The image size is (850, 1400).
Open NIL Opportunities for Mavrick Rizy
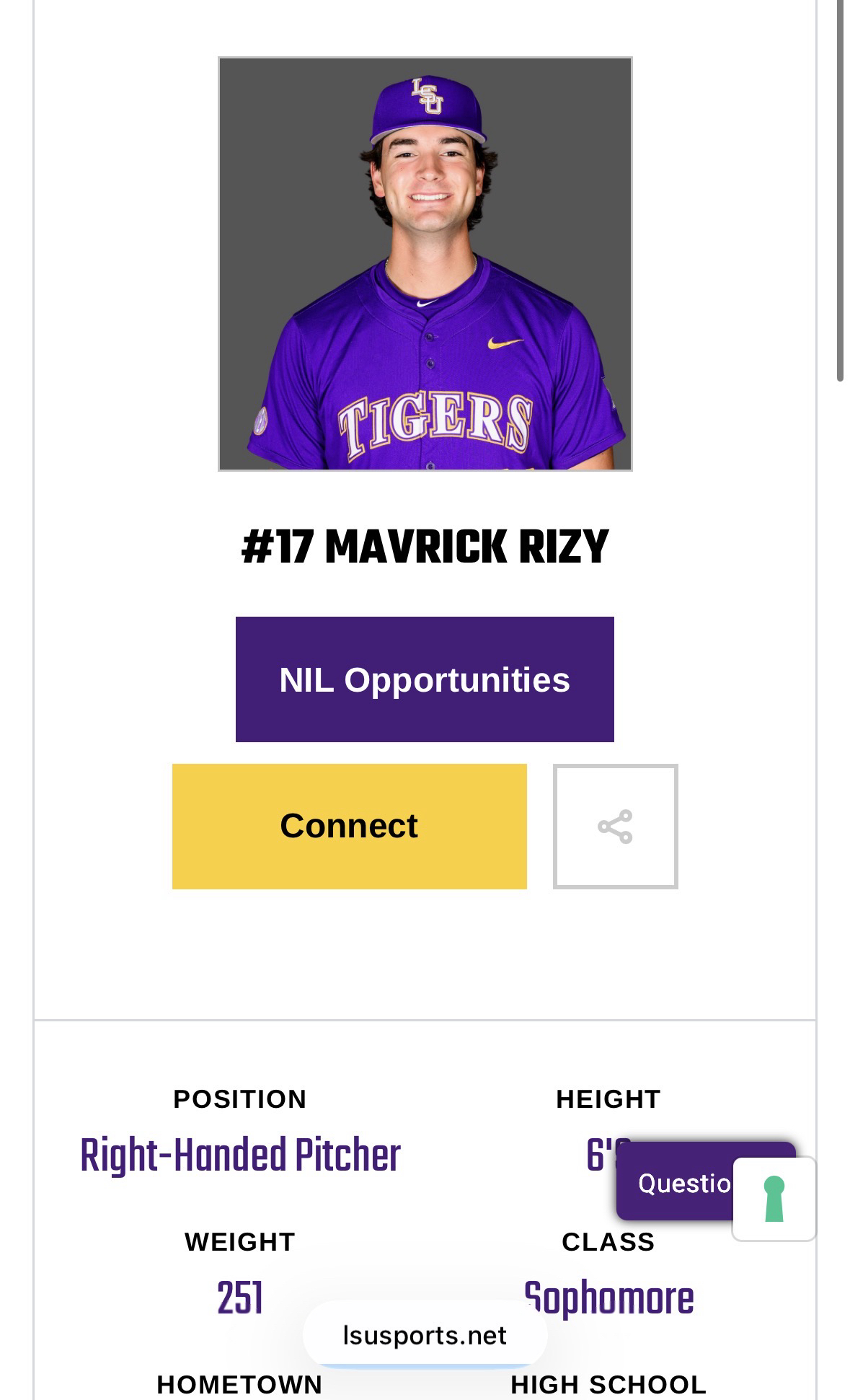[x=425, y=679]
